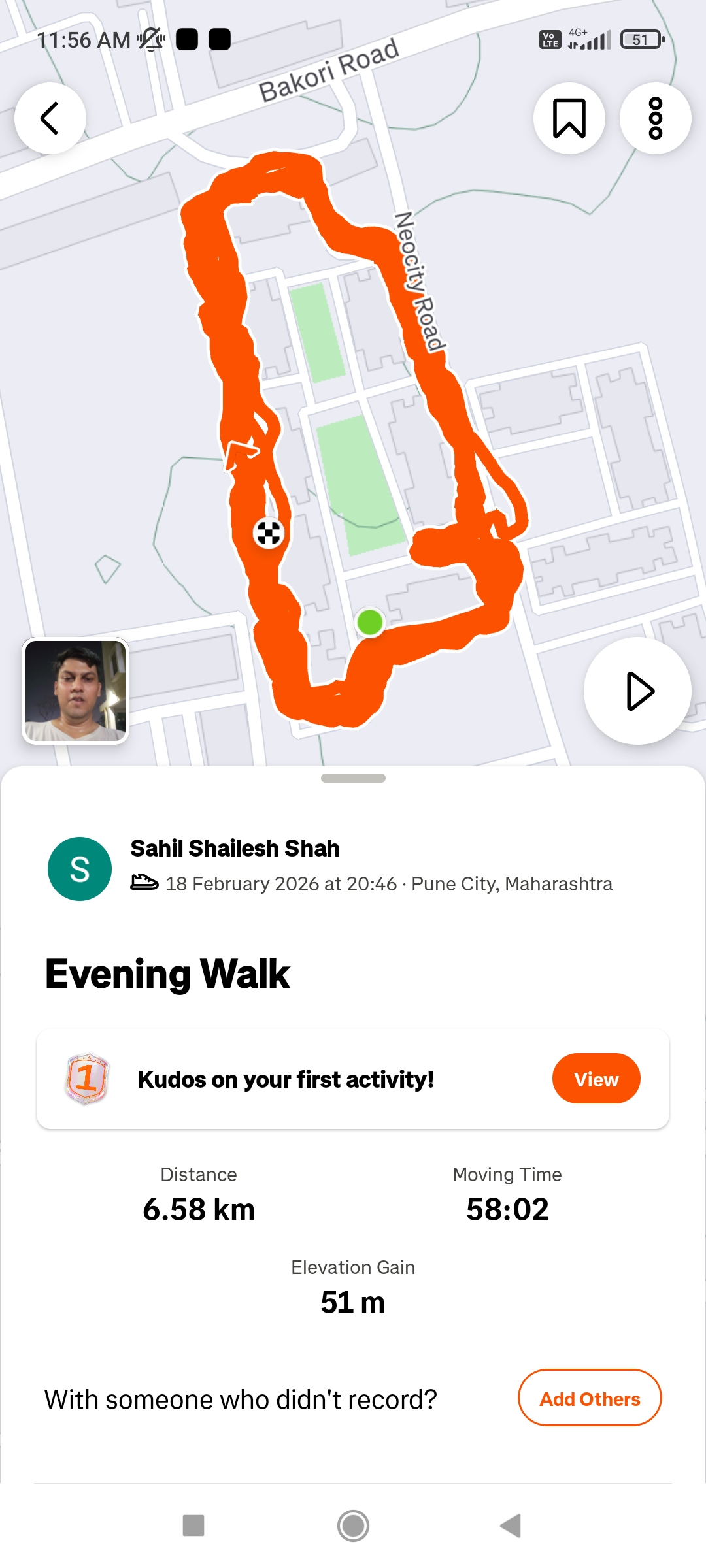The width and height of the screenshot is (706, 1568).
Task: Go to the system home screen
Action: click(x=353, y=1526)
